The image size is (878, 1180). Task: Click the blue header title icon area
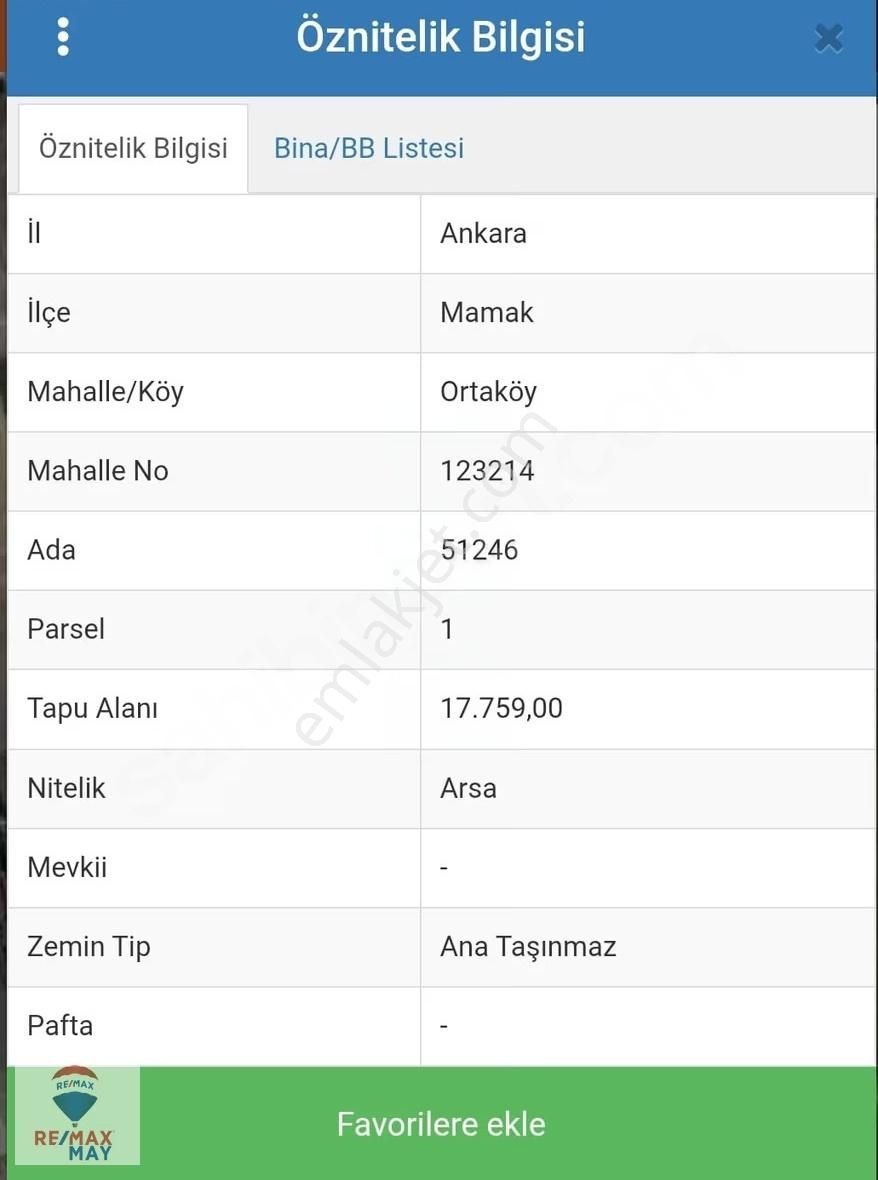440,36
